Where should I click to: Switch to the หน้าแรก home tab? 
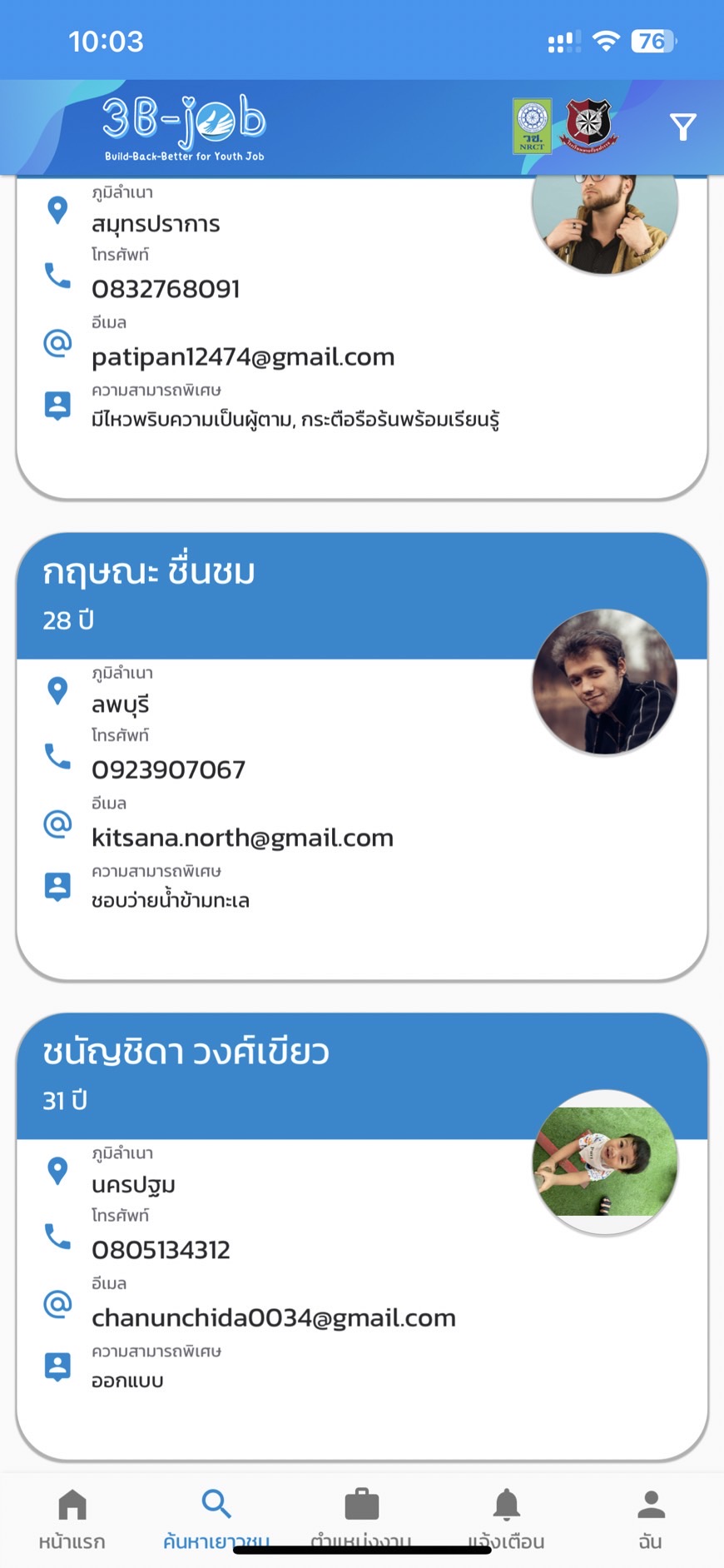[72, 1518]
